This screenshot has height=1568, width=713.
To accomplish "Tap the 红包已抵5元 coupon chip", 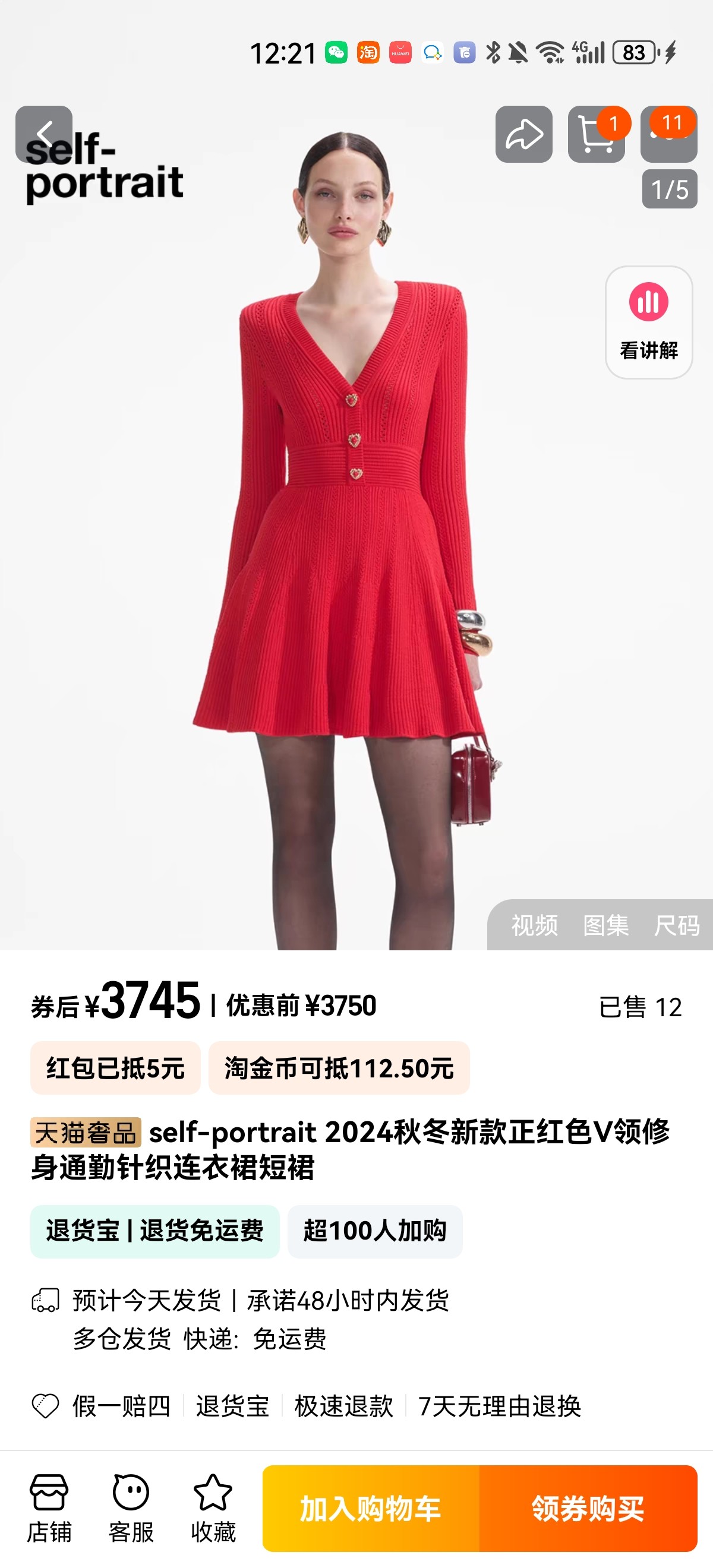I will [115, 1068].
